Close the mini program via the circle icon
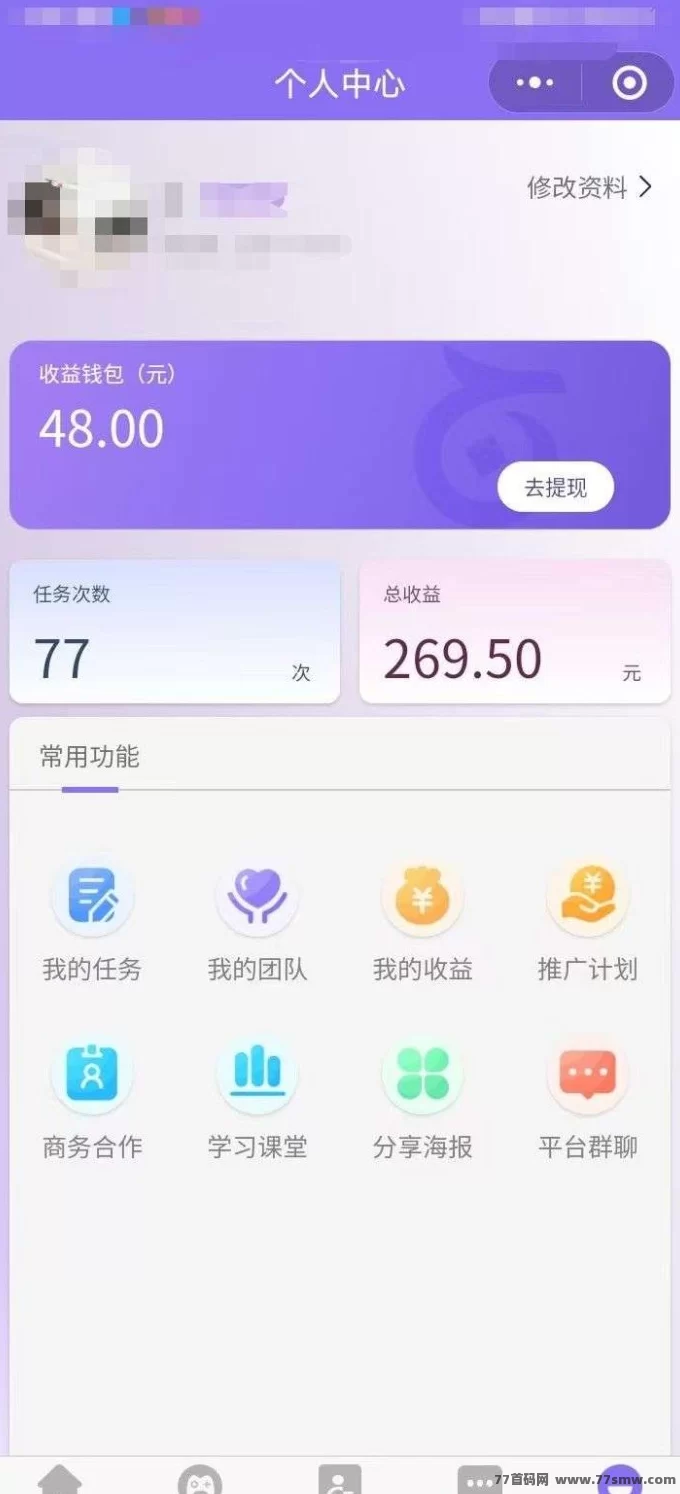The image size is (680, 1494). [629, 83]
